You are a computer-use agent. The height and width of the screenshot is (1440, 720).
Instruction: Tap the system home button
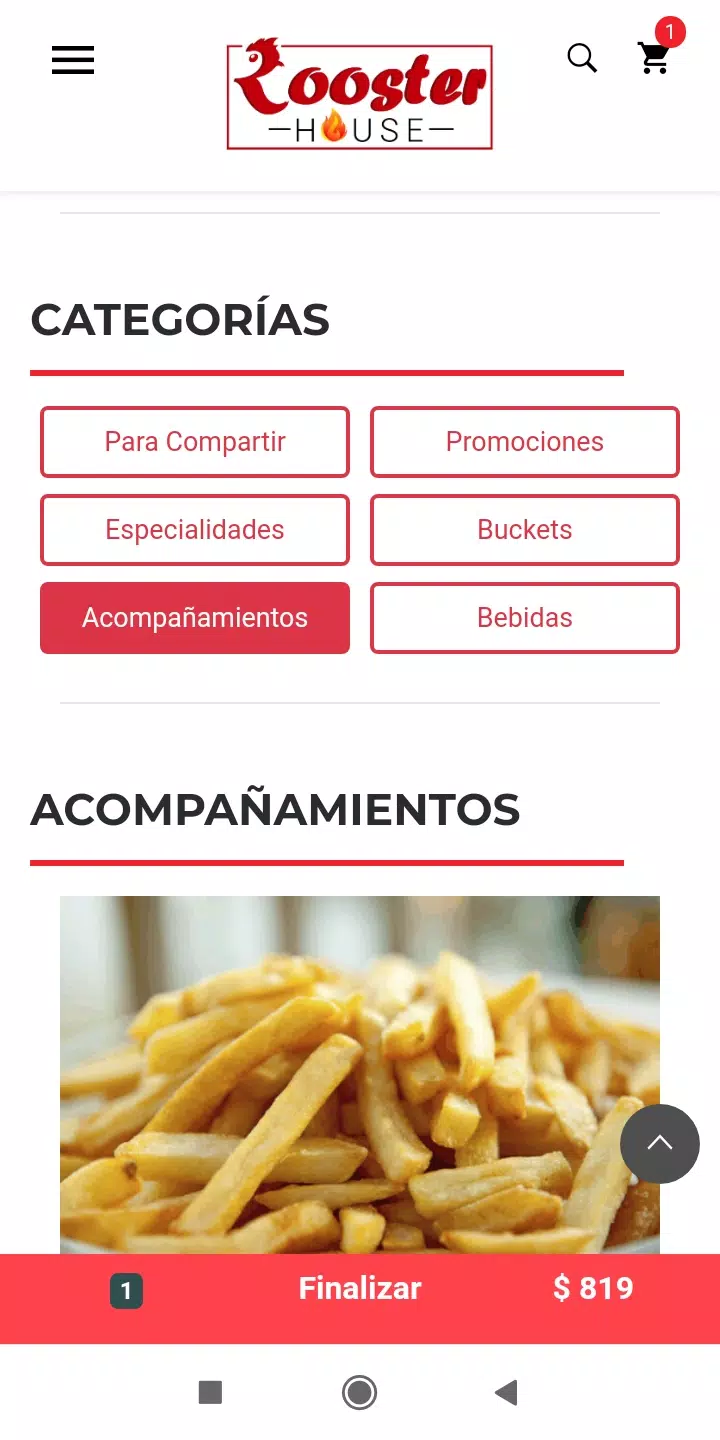(x=360, y=1392)
